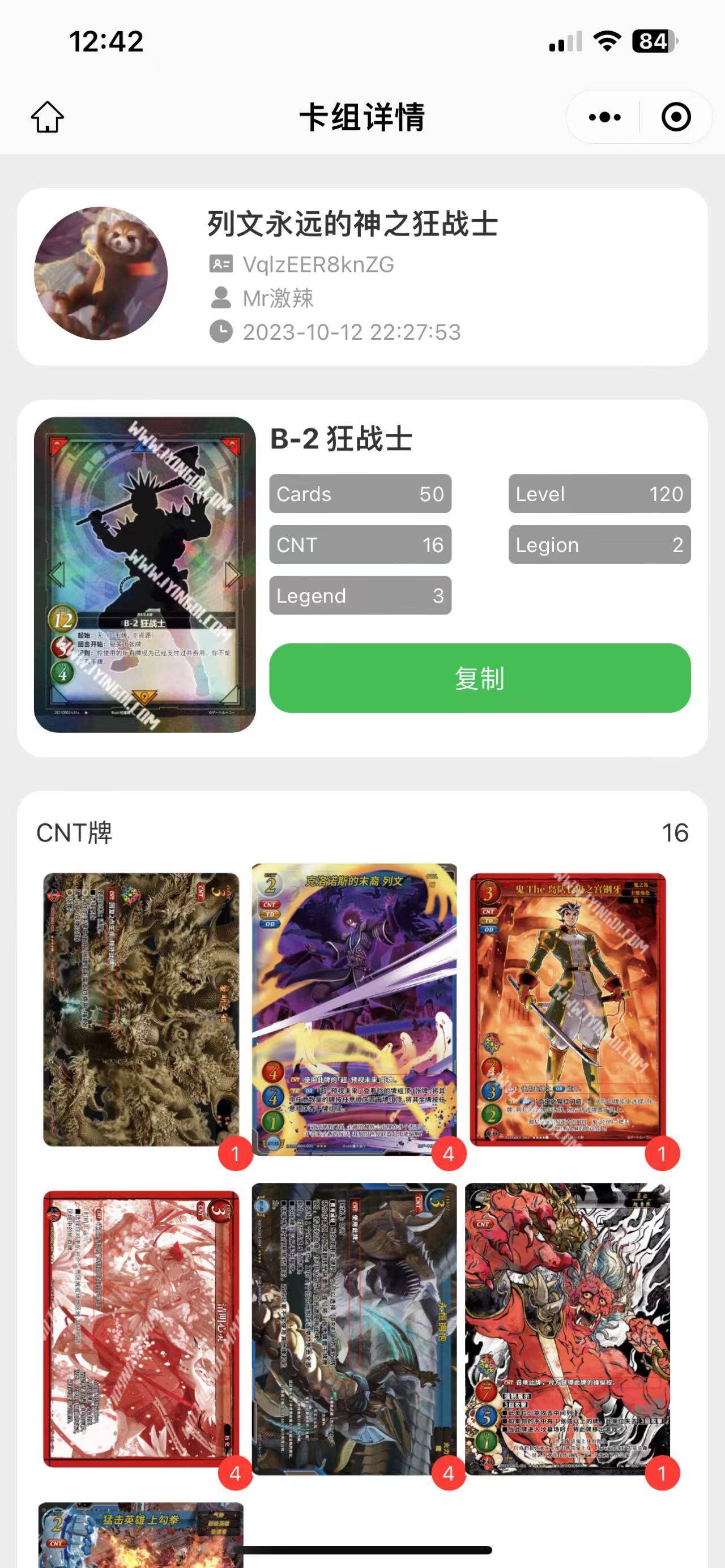Open the B-2 狂战士 hero card image
The height and width of the screenshot is (1568, 725).
pyautogui.click(x=145, y=574)
